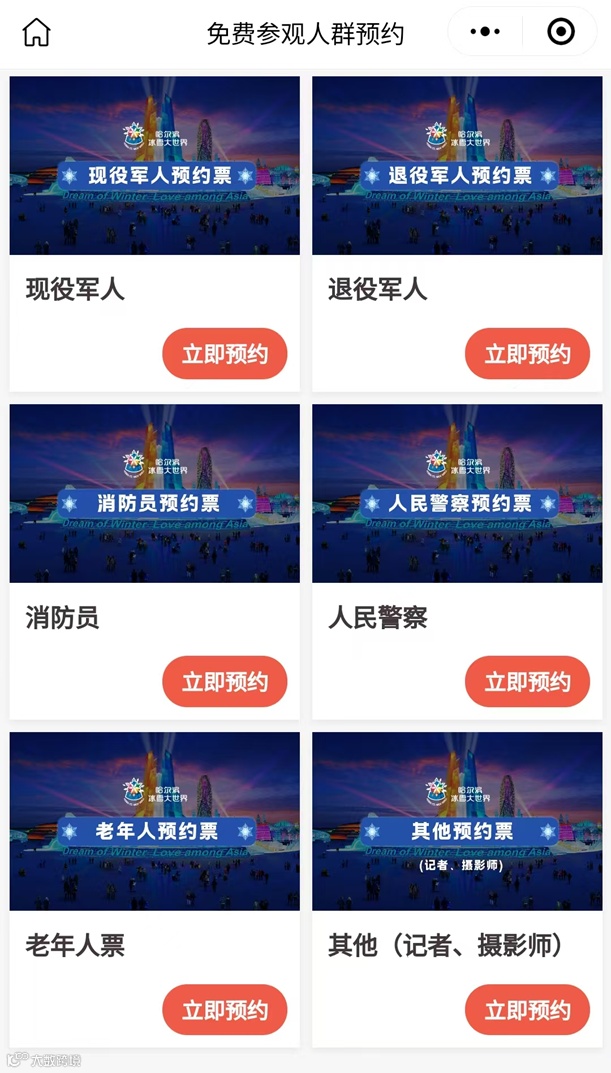Screen dimensions: 611x1073
Task: Close the mini program with the circle icon
Action: 561,31
